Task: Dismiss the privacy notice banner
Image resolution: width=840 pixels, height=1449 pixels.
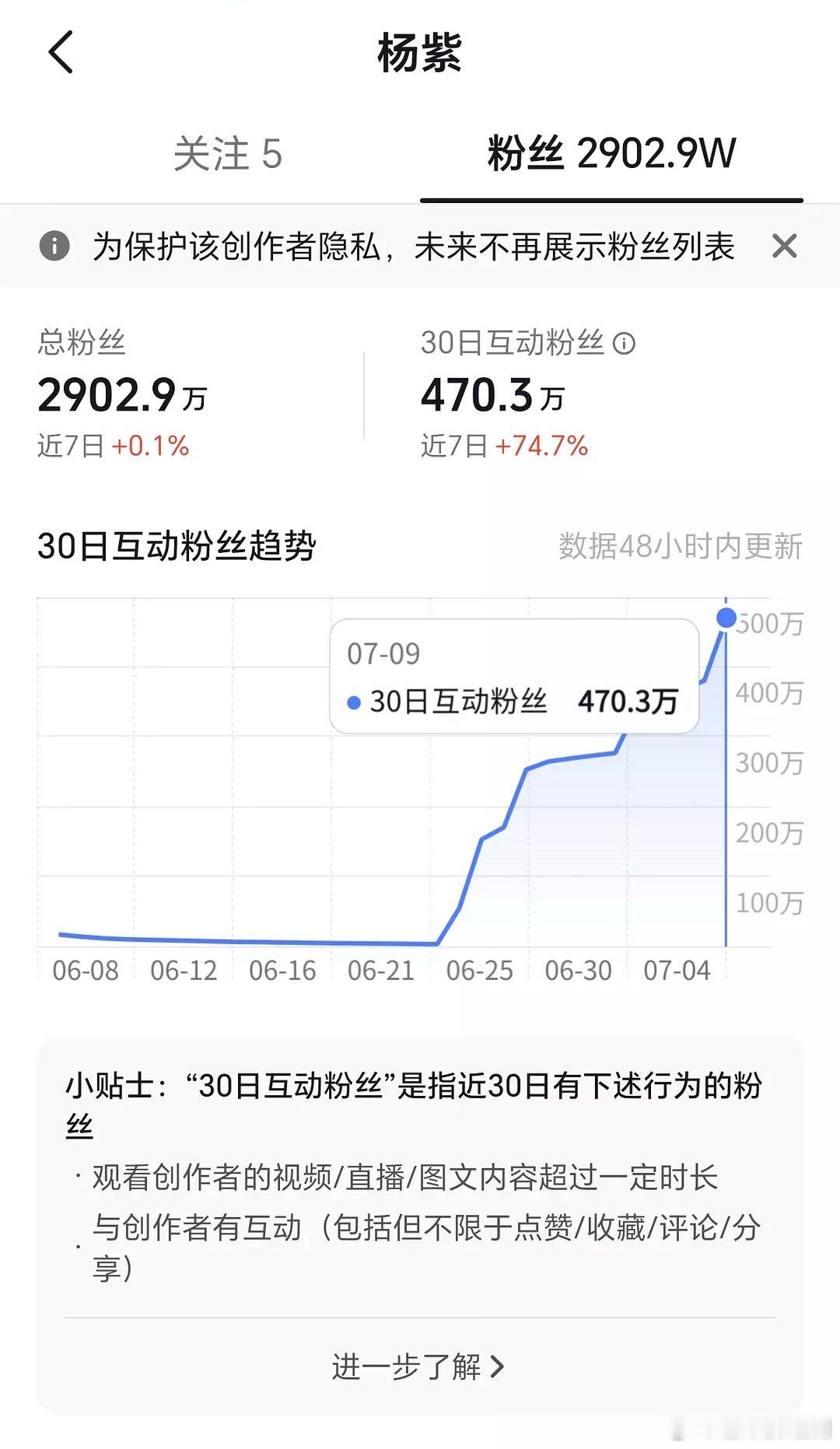Action: click(784, 247)
